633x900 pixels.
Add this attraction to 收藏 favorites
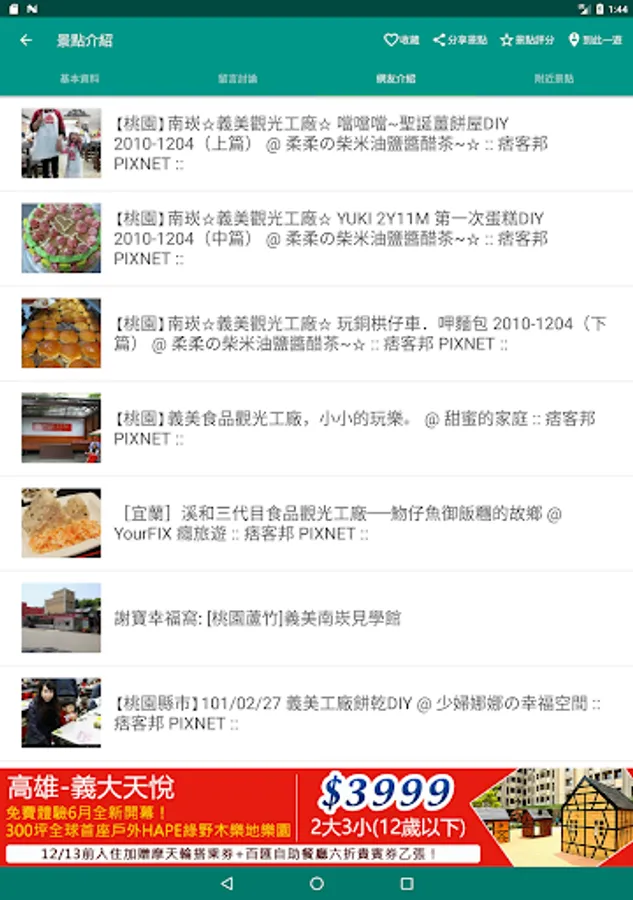[x=402, y=40]
